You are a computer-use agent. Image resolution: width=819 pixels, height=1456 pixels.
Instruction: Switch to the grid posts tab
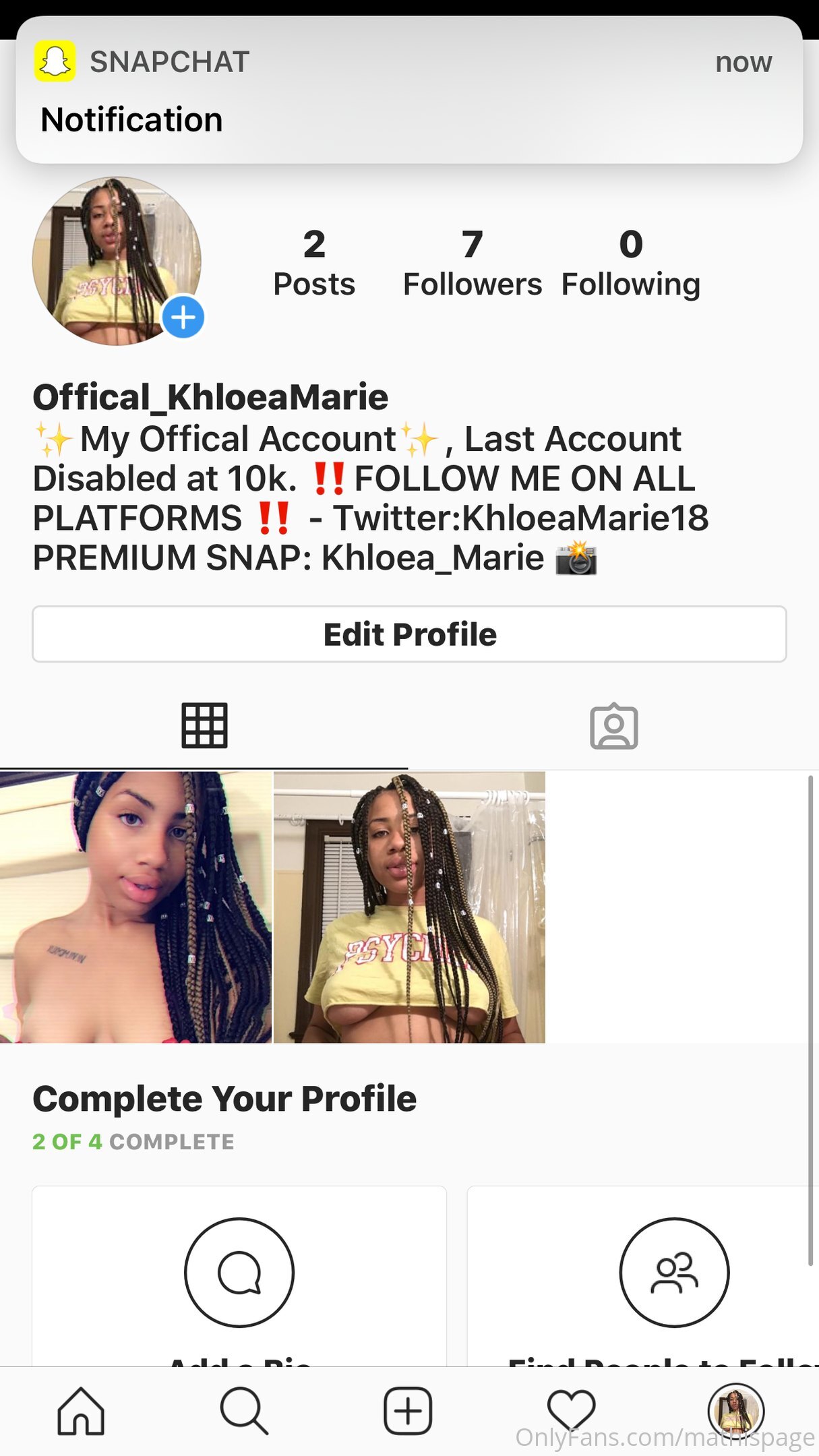click(204, 726)
